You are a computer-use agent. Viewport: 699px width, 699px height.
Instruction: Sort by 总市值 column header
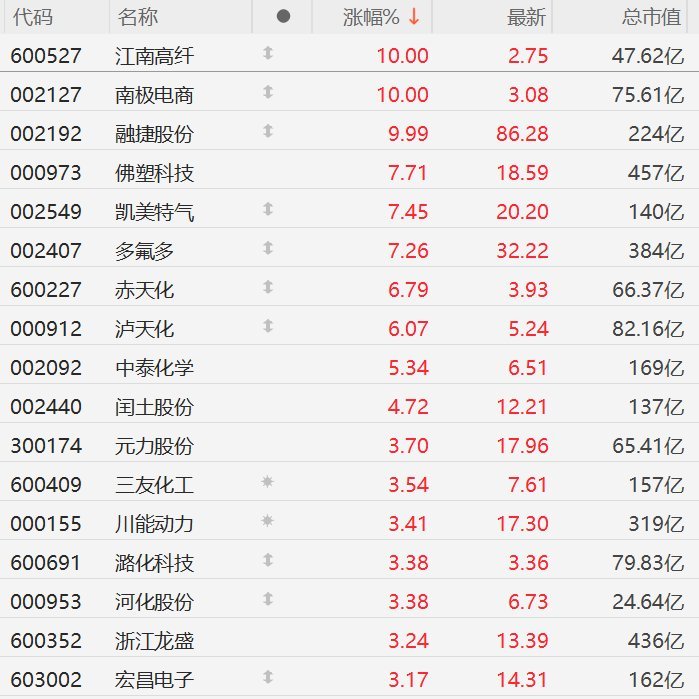(652, 17)
